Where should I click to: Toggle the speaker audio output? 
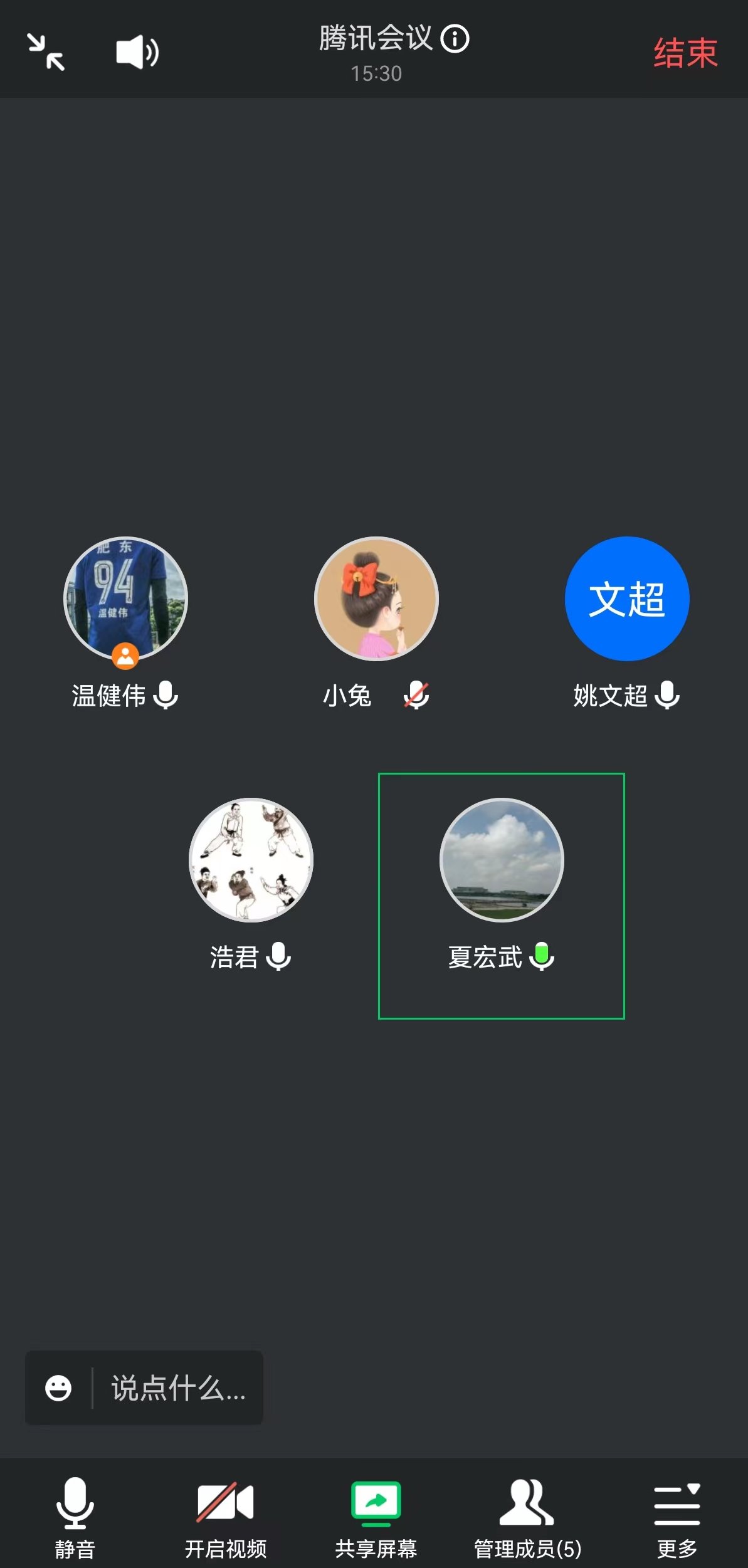pyautogui.click(x=137, y=52)
